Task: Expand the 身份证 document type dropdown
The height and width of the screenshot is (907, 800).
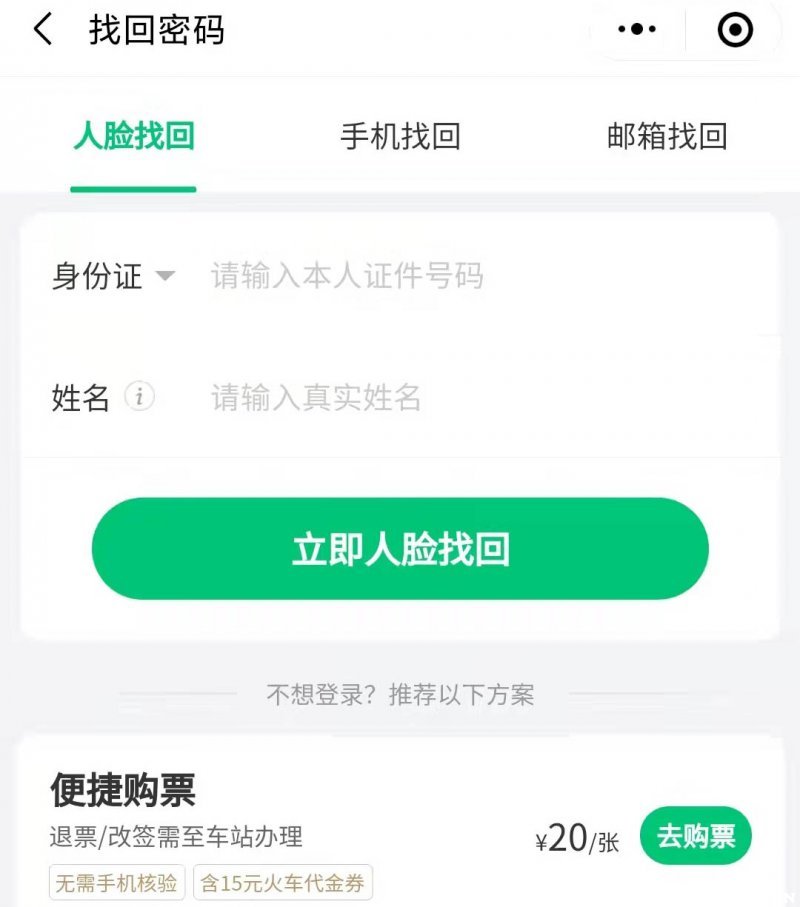Action: coord(113,276)
